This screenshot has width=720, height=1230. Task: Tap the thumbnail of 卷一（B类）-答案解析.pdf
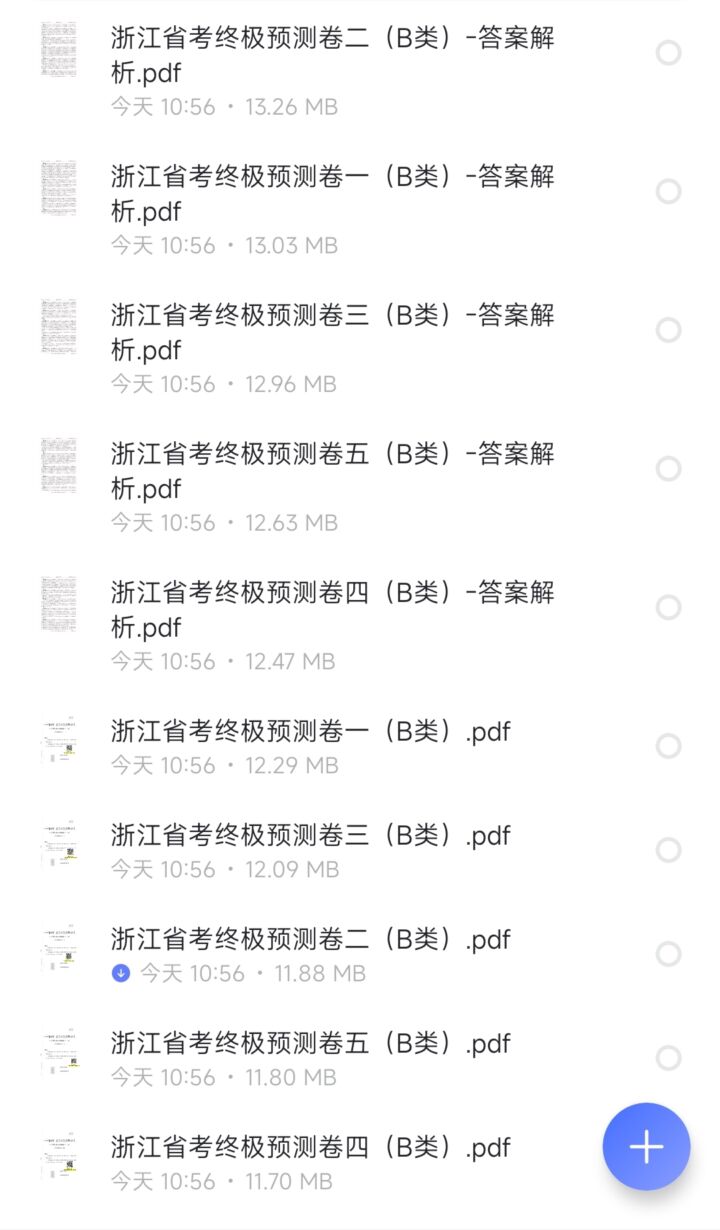pyautogui.click(x=57, y=189)
